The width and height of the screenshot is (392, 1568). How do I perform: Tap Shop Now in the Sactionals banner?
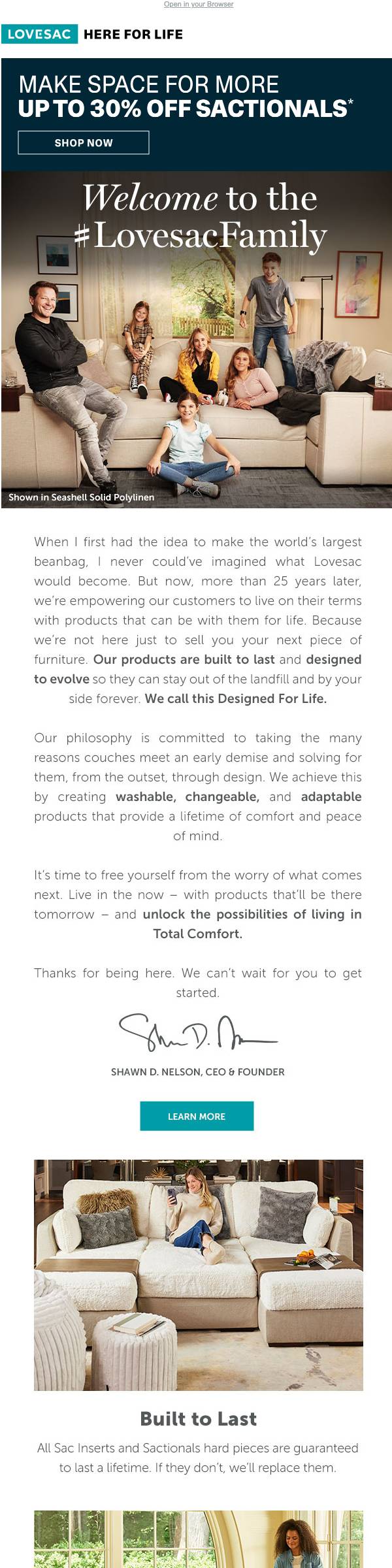pos(84,142)
